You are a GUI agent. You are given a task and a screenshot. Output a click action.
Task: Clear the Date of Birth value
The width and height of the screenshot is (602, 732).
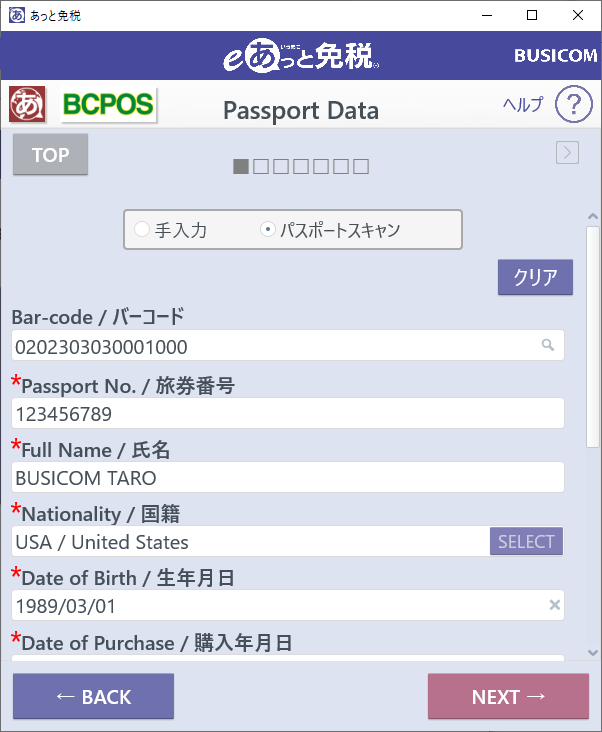coord(554,605)
